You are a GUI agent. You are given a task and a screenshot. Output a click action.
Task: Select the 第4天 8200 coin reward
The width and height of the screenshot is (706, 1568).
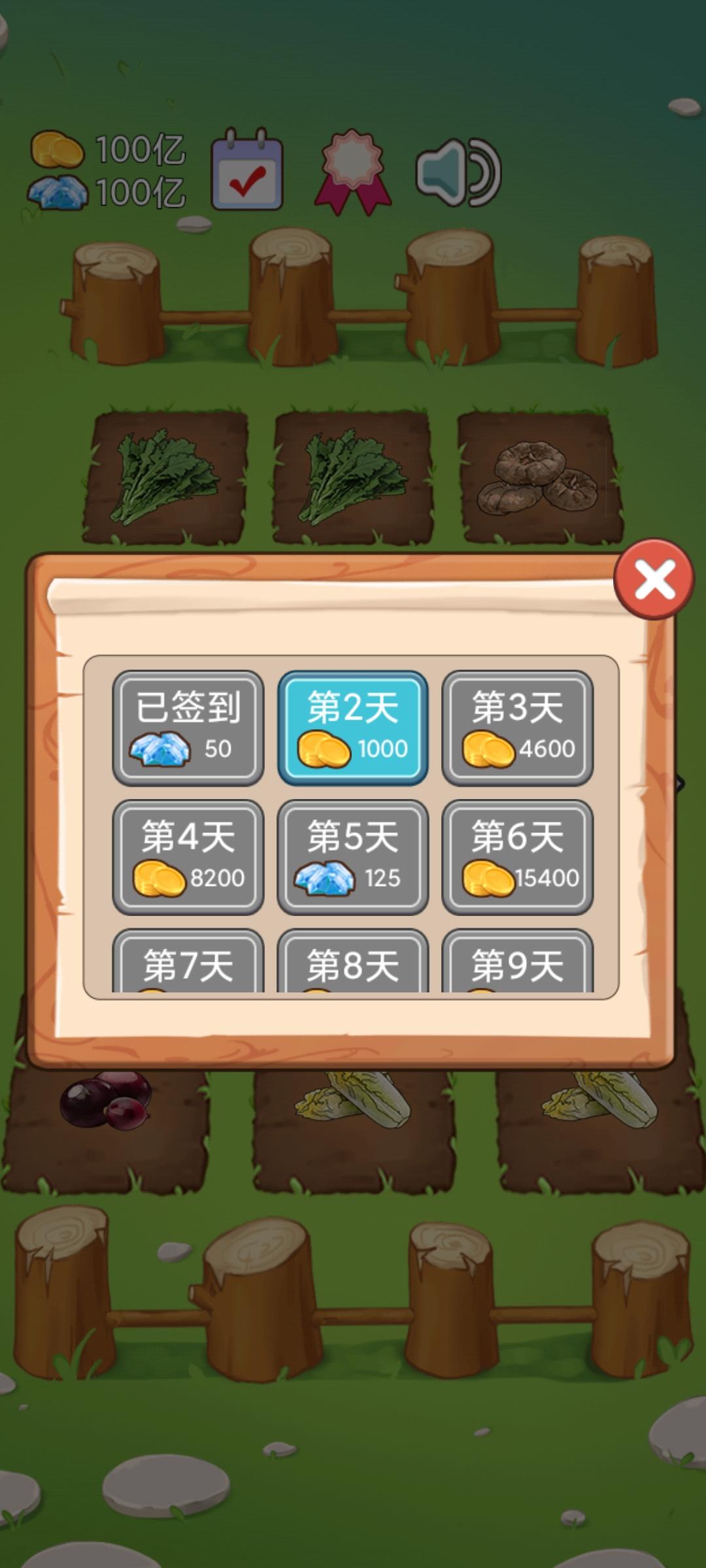(188, 857)
